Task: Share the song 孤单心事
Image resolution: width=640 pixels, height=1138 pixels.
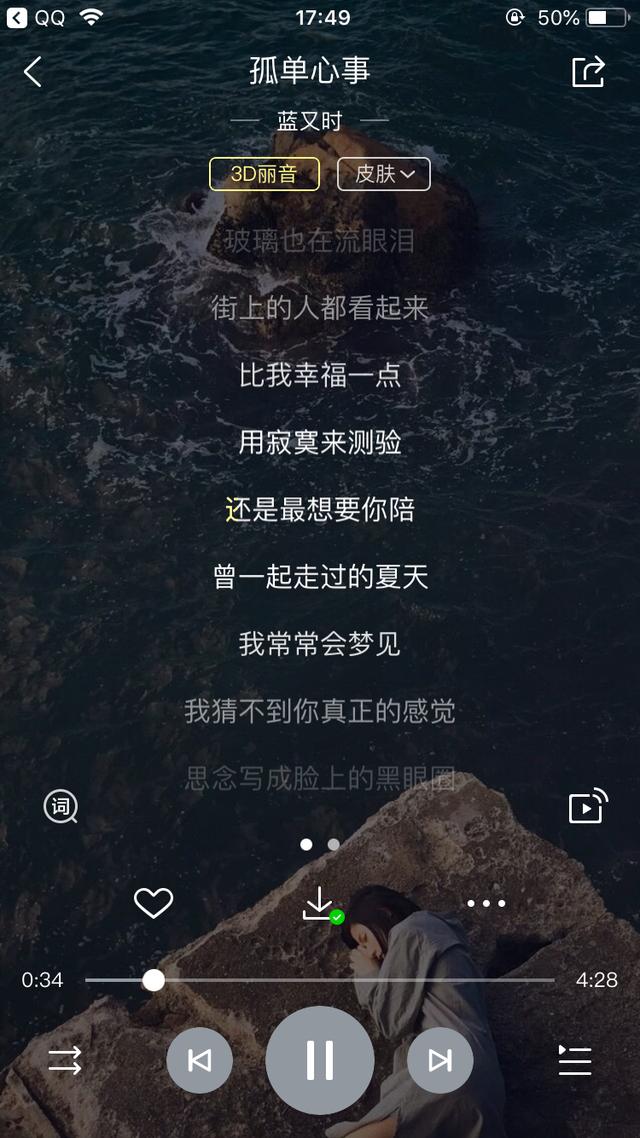Action: 588,71
